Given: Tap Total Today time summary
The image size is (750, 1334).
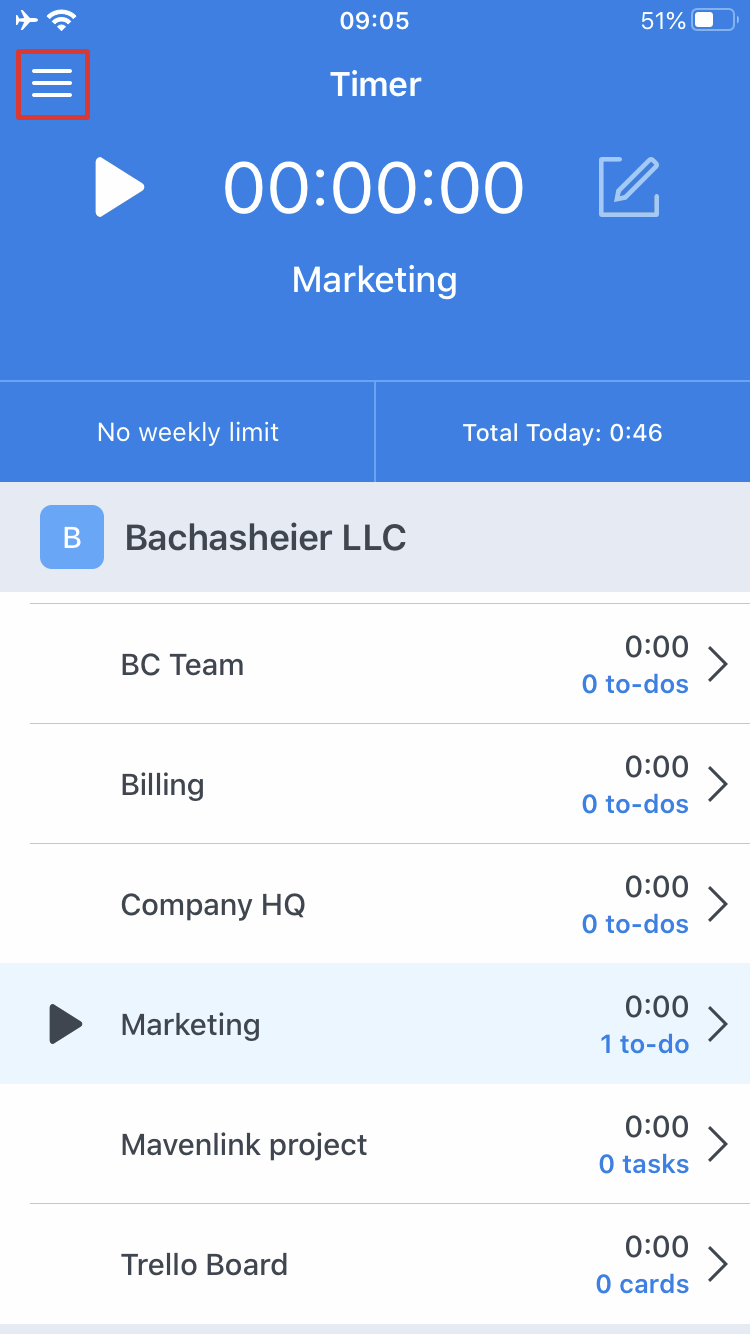Looking at the screenshot, I should 562,432.
